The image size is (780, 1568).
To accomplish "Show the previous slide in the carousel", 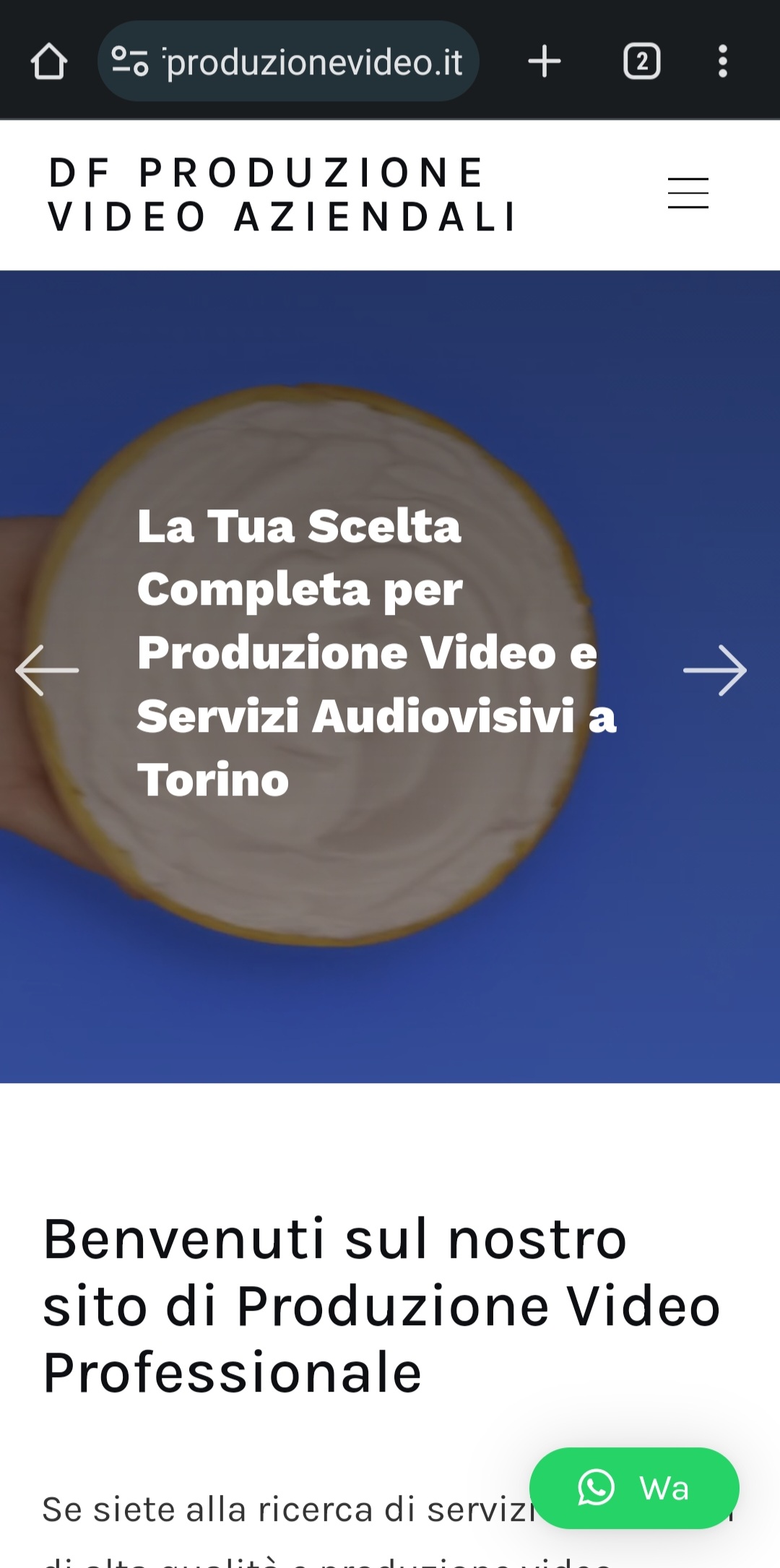I will click(47, 671).
